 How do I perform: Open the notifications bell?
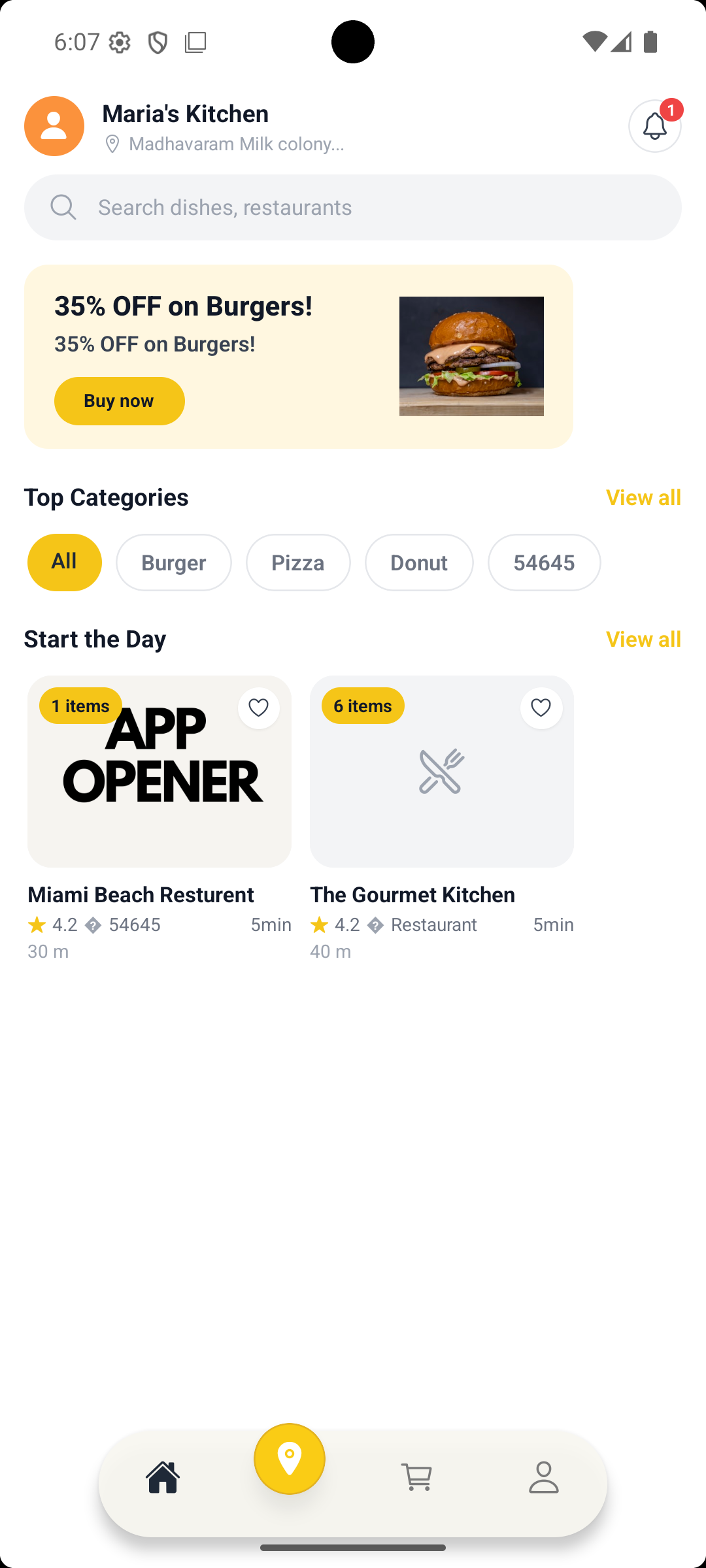point(654,126)
